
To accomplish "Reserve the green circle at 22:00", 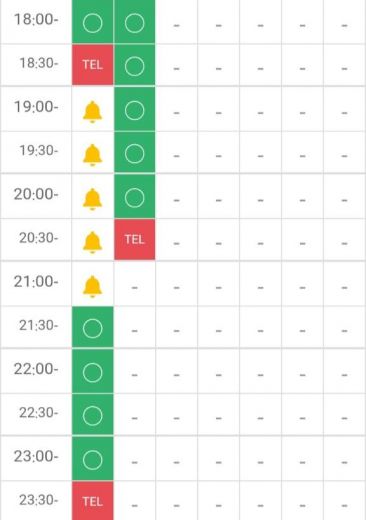I will pos(93,371).
